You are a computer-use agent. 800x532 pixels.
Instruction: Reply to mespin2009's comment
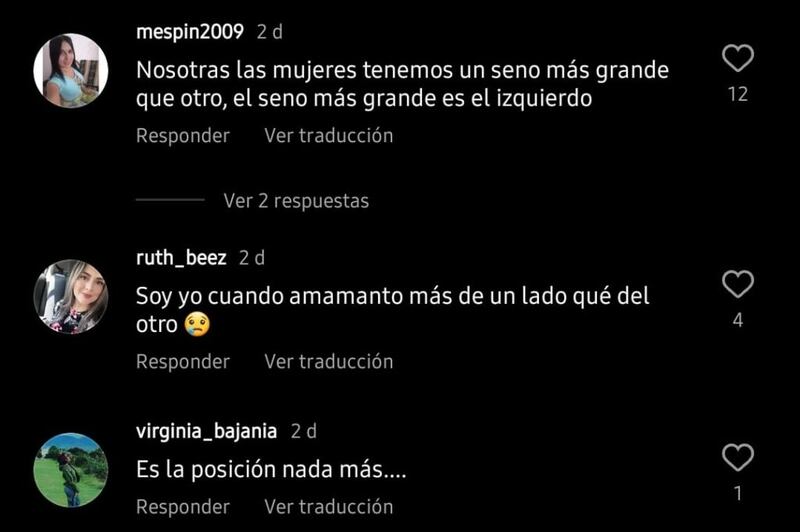[x=183, y=135]
